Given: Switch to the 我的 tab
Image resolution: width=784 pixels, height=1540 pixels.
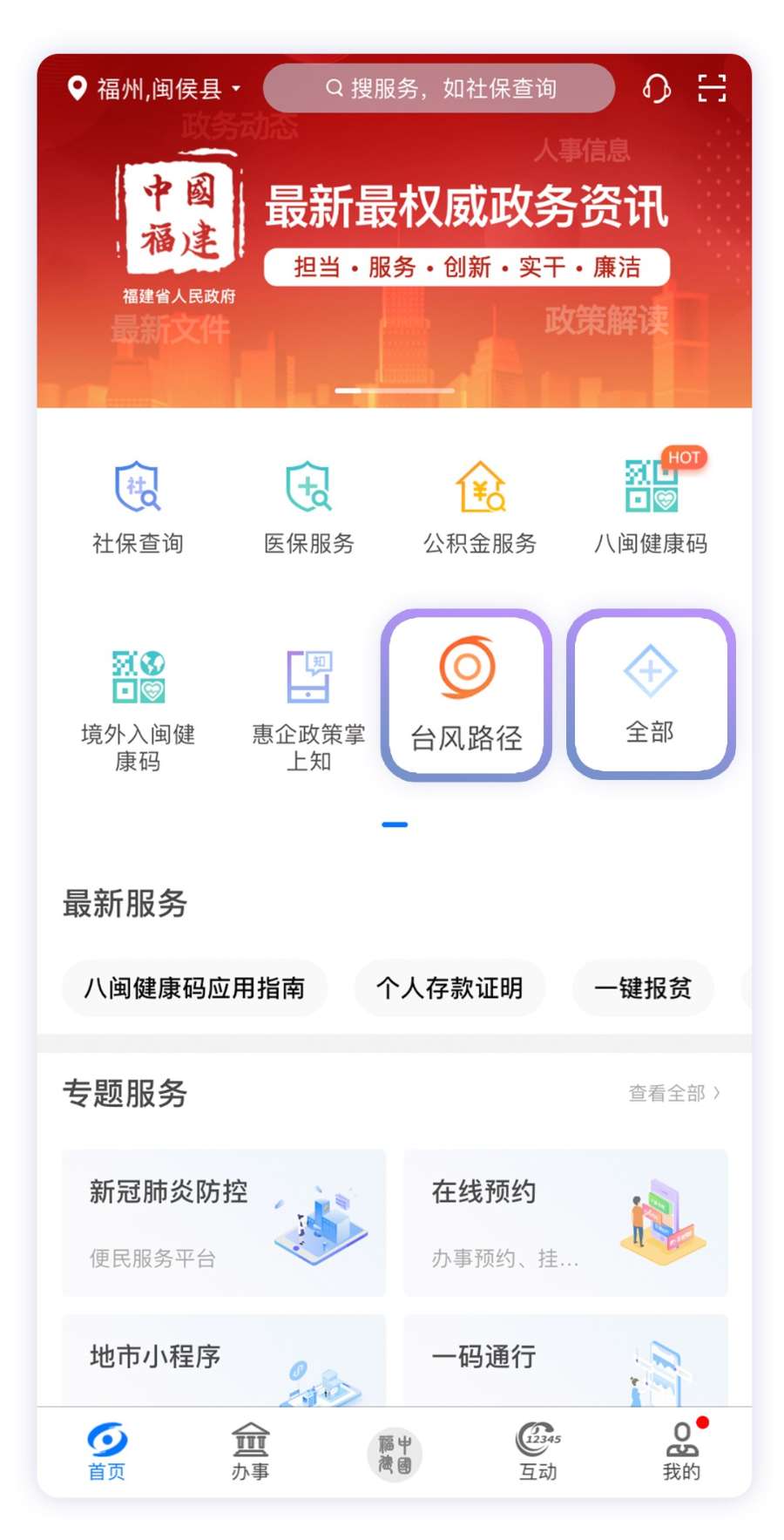Looking at the screenshot, I should (x=681, y=1451).
